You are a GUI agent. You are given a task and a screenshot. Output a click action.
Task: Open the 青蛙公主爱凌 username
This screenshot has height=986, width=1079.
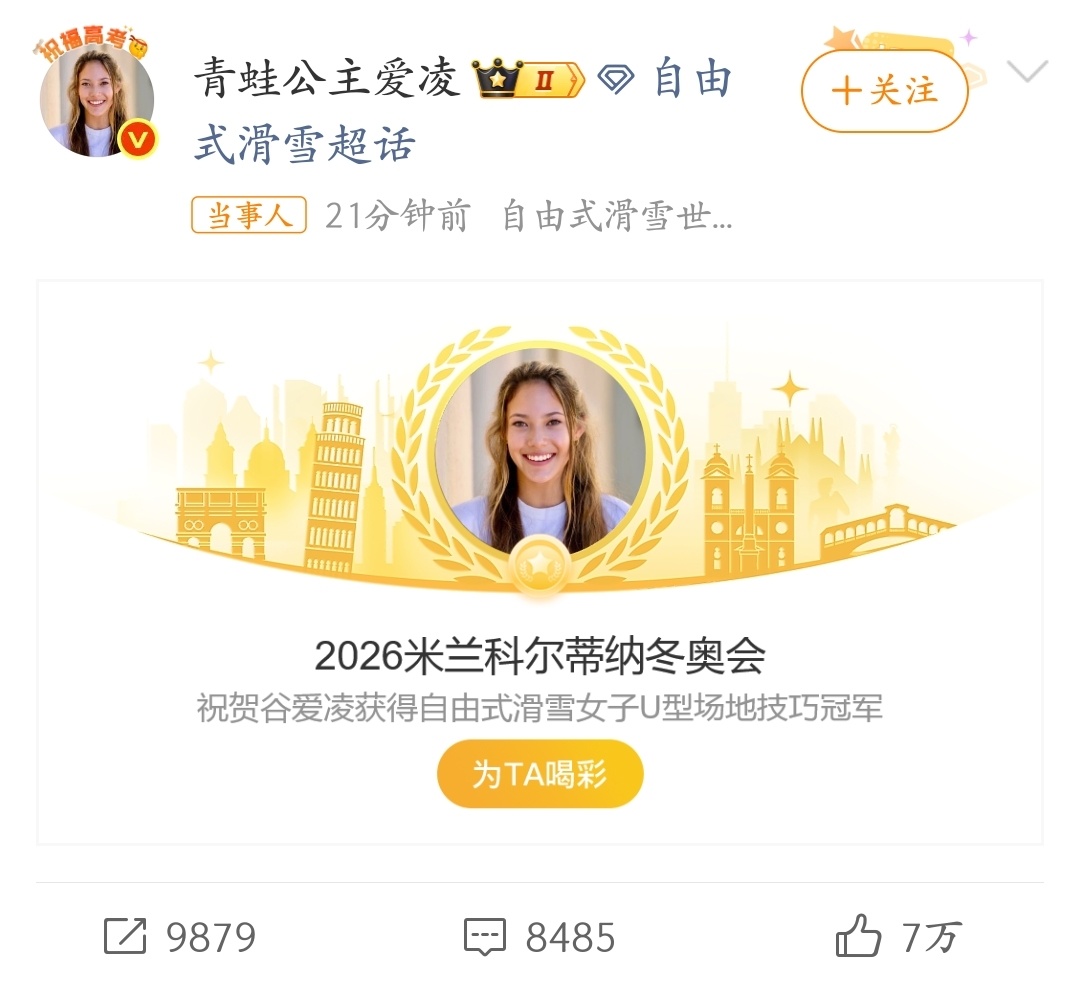pos(327,80)
